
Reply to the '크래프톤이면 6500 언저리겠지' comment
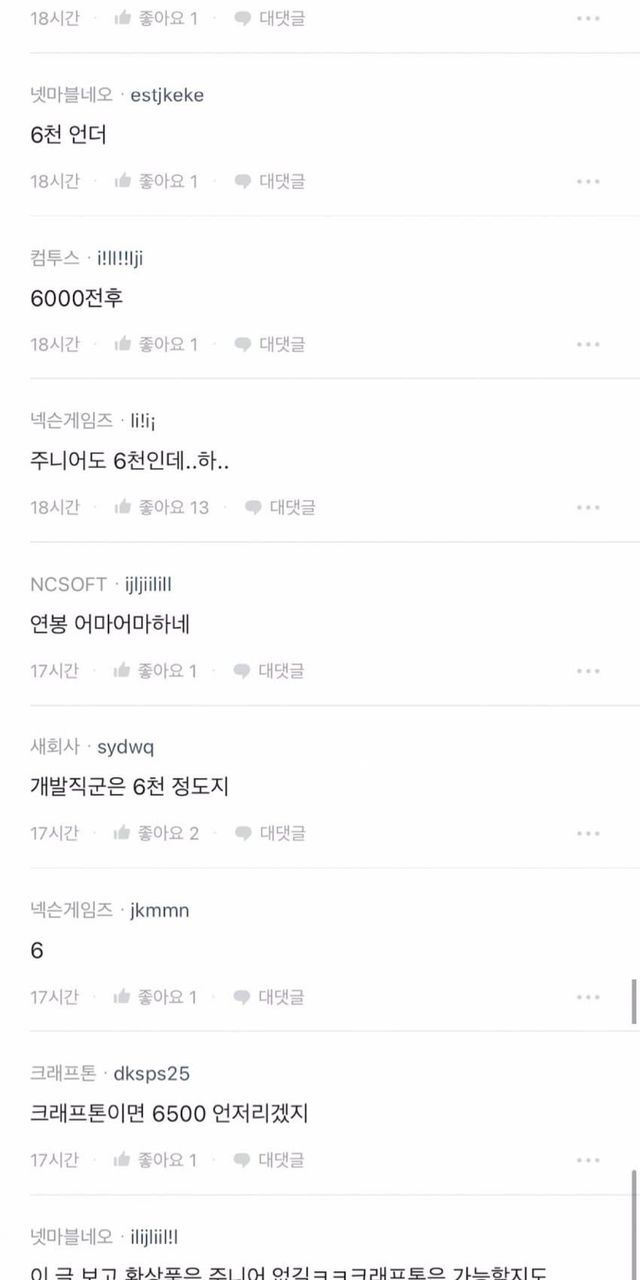pyautogui.click(x=270, y=1160)
